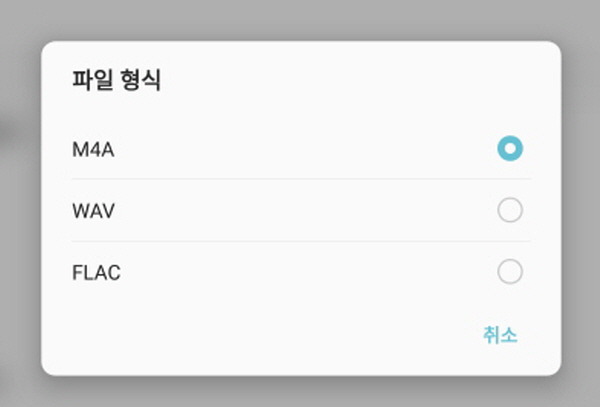Viewport: 600px width, 407px height.
Task: Select the M4A file format
Action: (x=509, y=149)
